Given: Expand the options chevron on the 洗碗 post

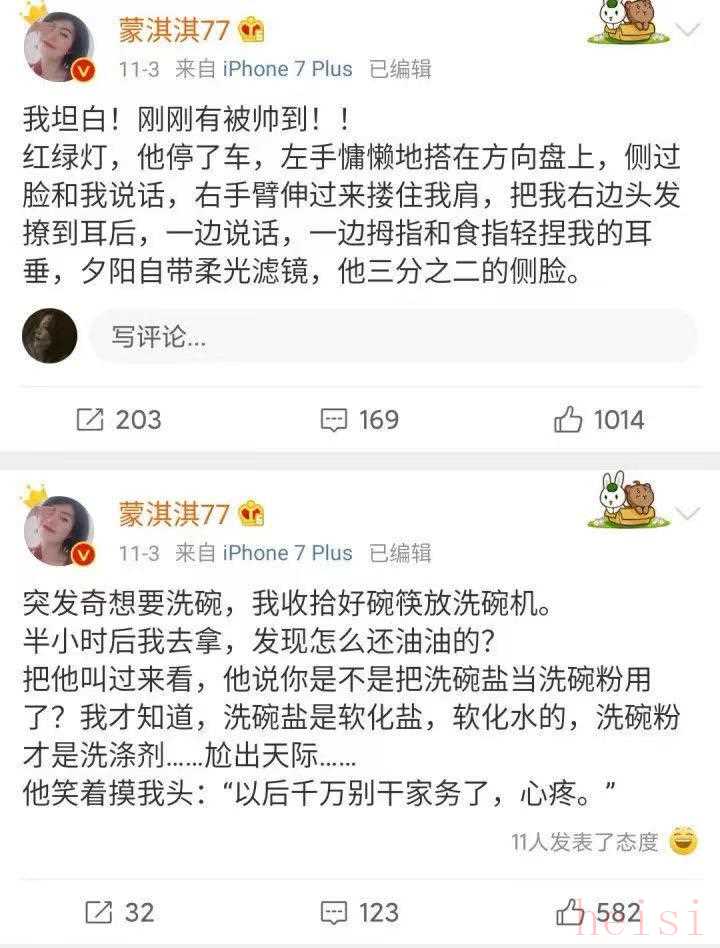Looking at the screenshot, I should click(x=688, y=514).
